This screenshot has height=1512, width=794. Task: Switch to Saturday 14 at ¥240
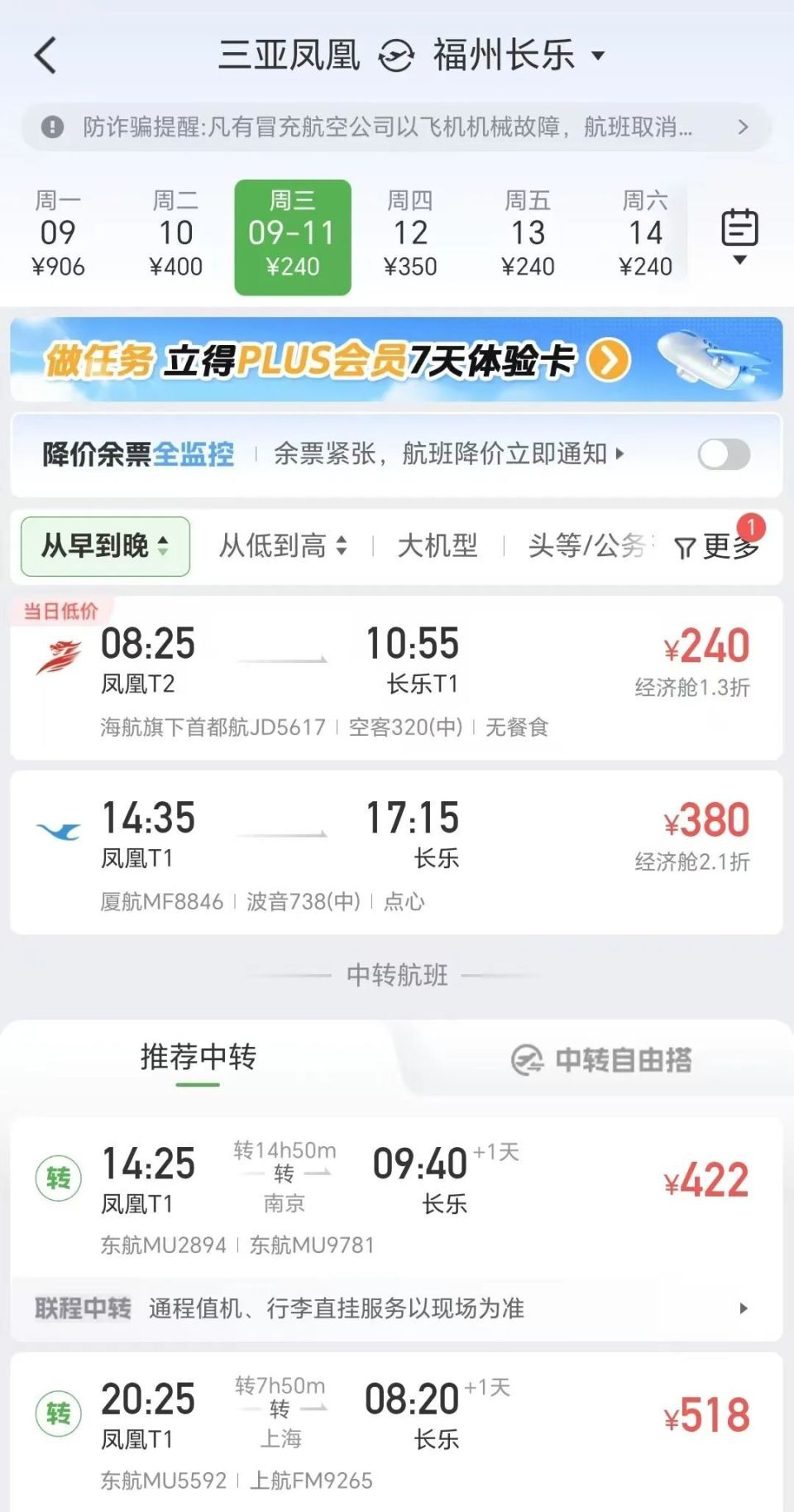(x=645, y=235)
